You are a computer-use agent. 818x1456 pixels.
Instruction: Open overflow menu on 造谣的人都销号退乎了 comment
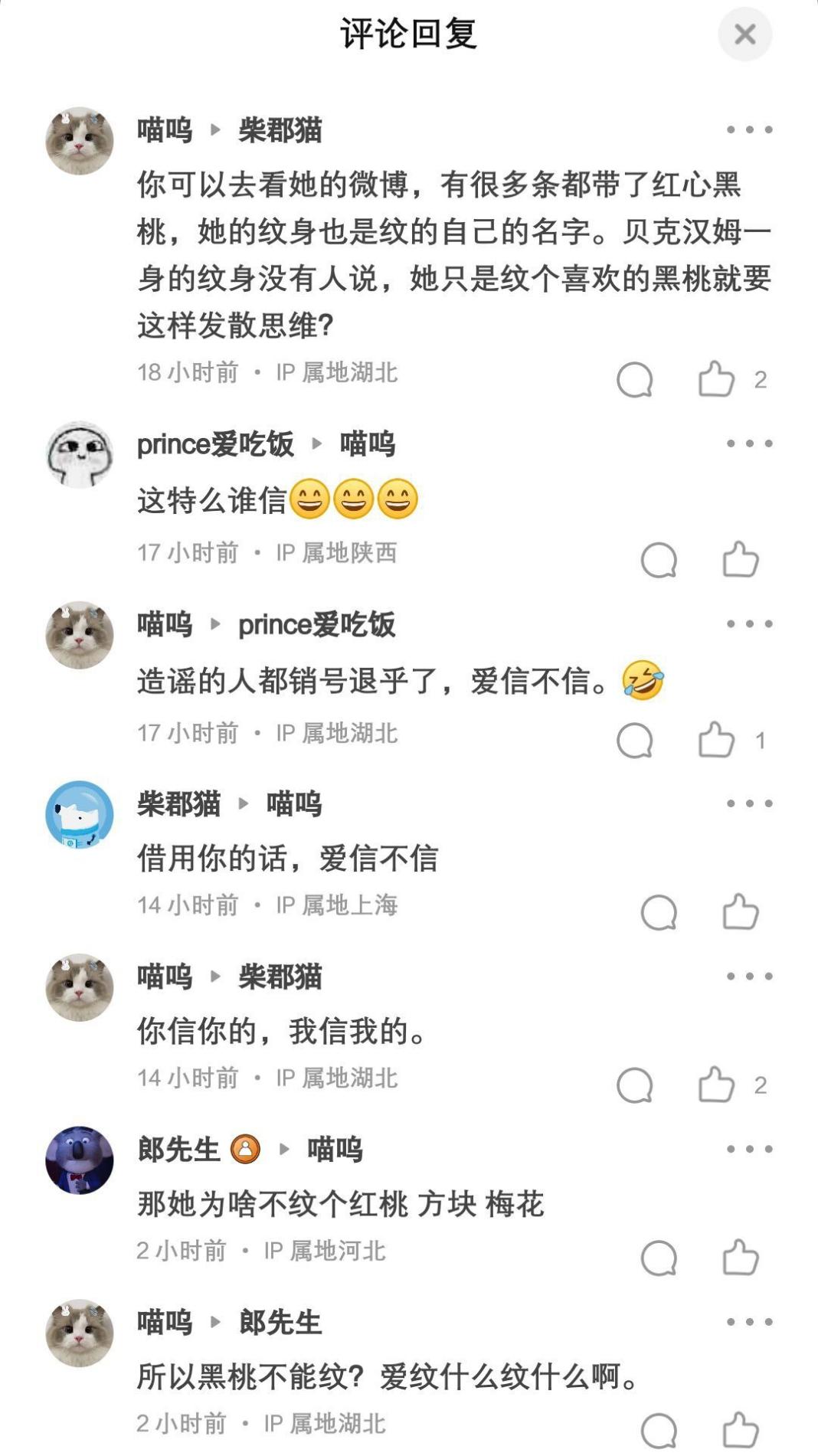point(749,624)
